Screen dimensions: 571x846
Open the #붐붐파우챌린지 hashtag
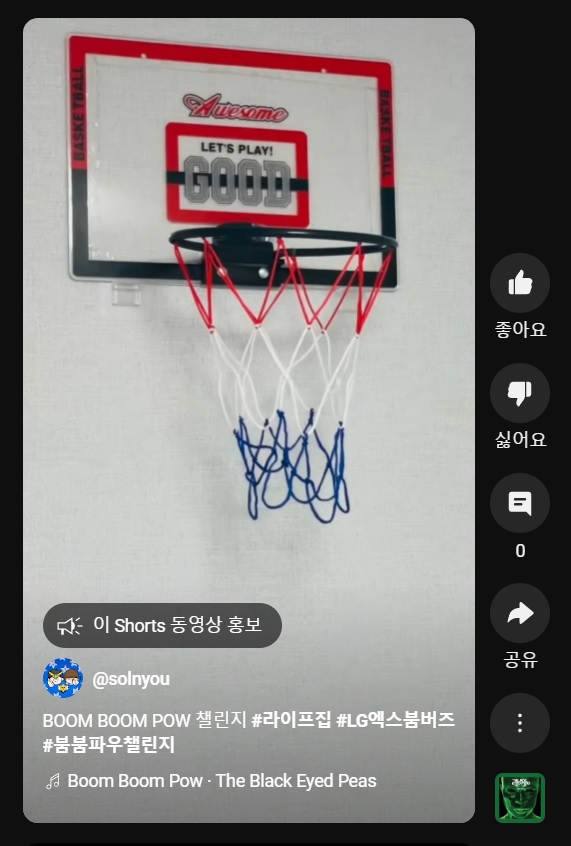click(108, 745)
